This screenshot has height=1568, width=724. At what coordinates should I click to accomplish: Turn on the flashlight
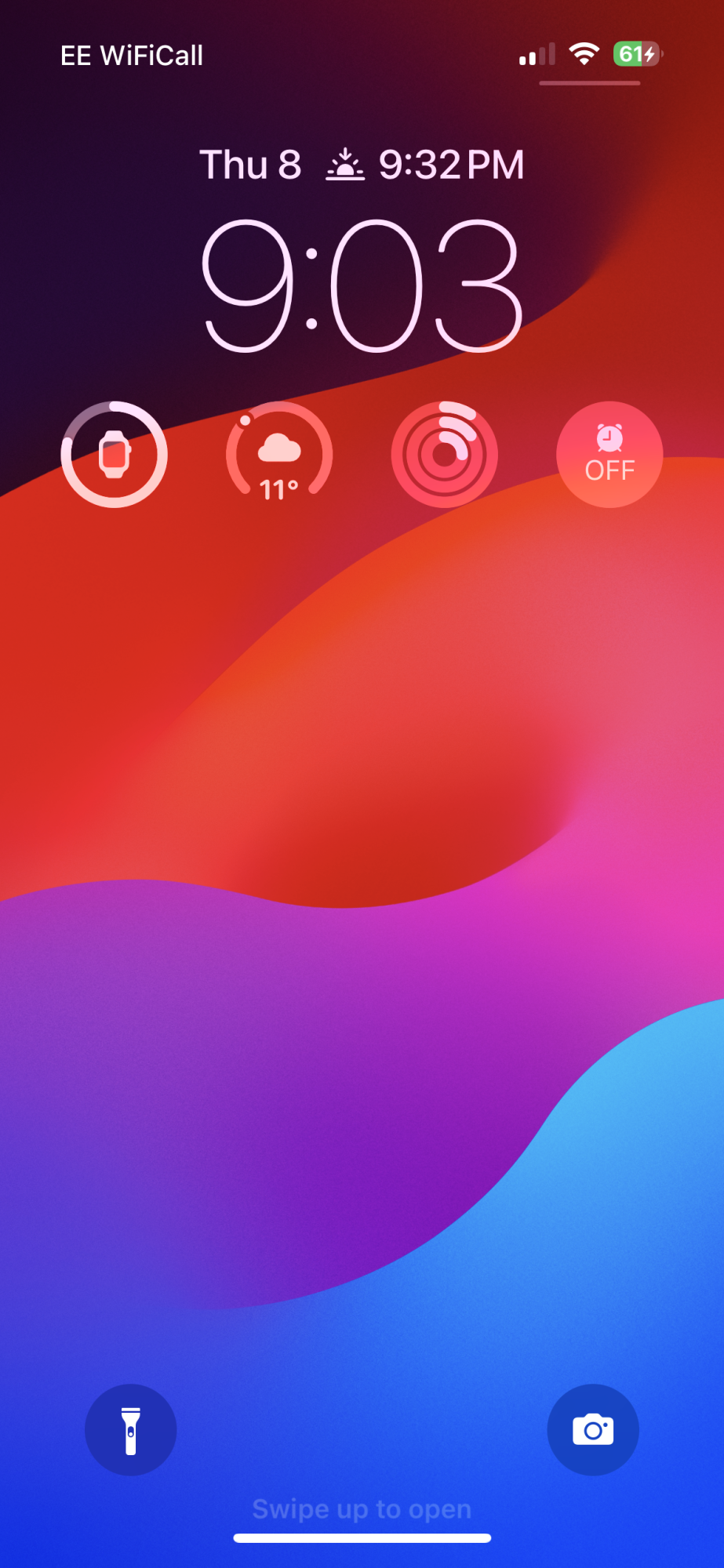(130, 1429)
